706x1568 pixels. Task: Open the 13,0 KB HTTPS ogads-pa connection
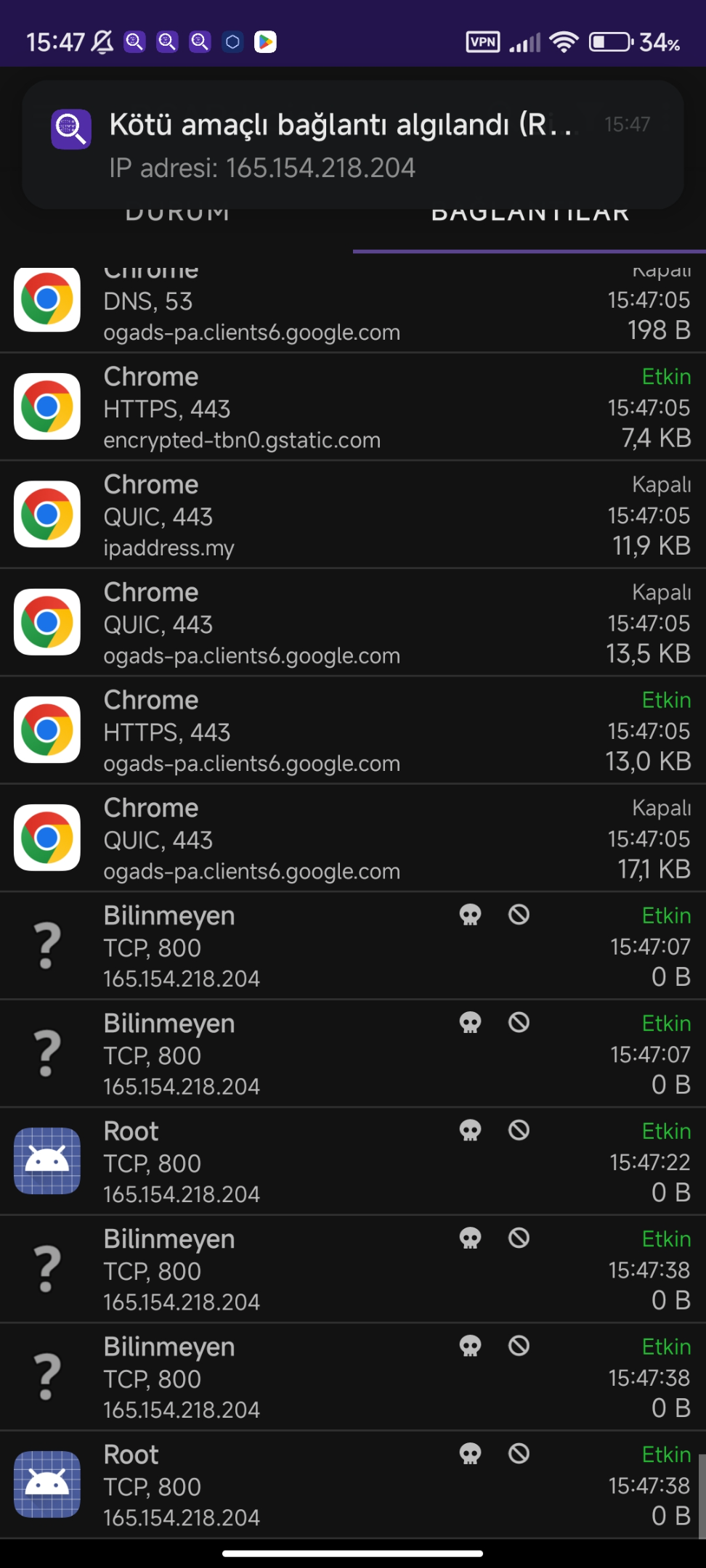pyautogui.click(x=353, y=730)
